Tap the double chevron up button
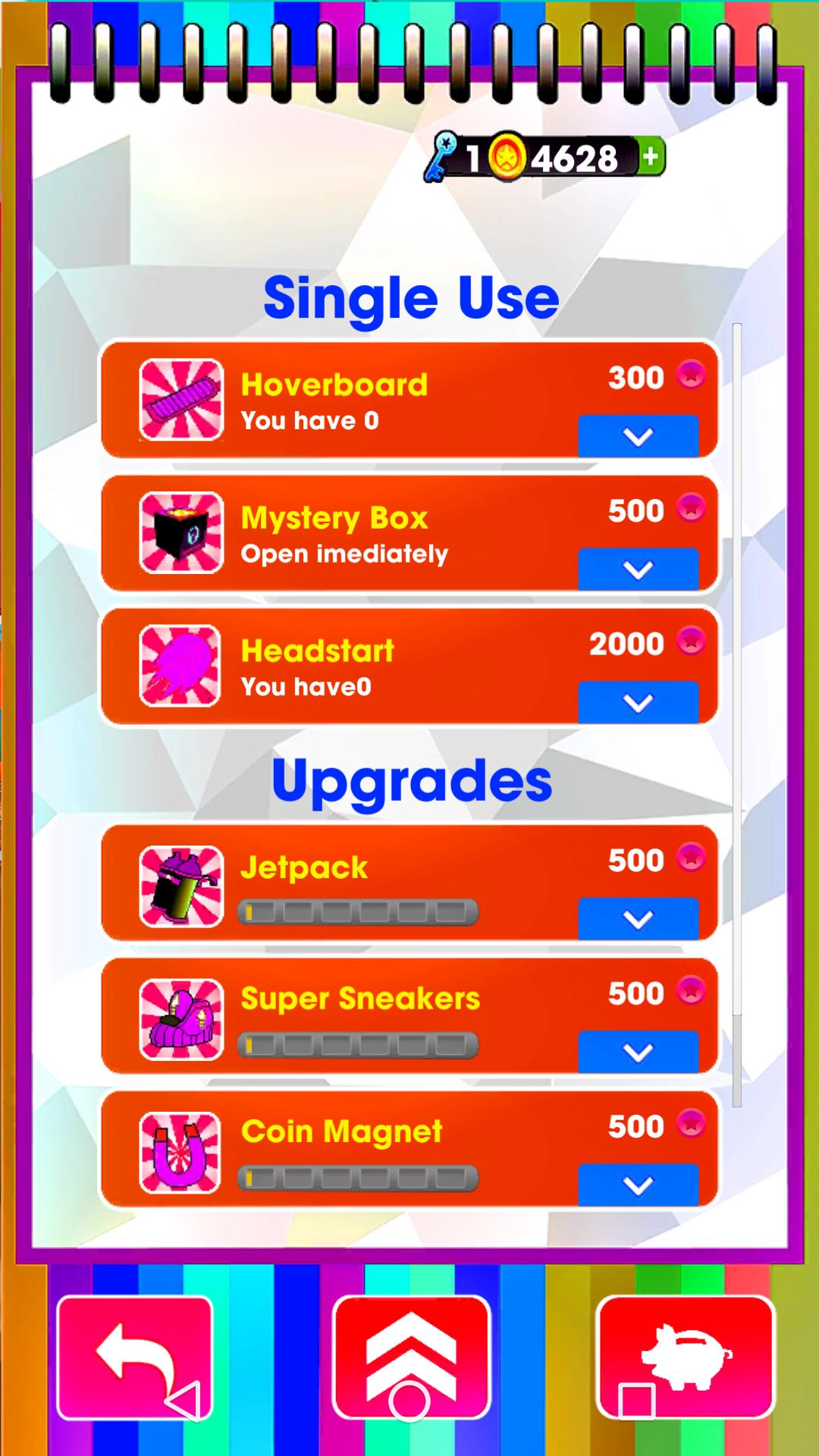Viewport: 819px width, 1456px height. (411, 1357)
